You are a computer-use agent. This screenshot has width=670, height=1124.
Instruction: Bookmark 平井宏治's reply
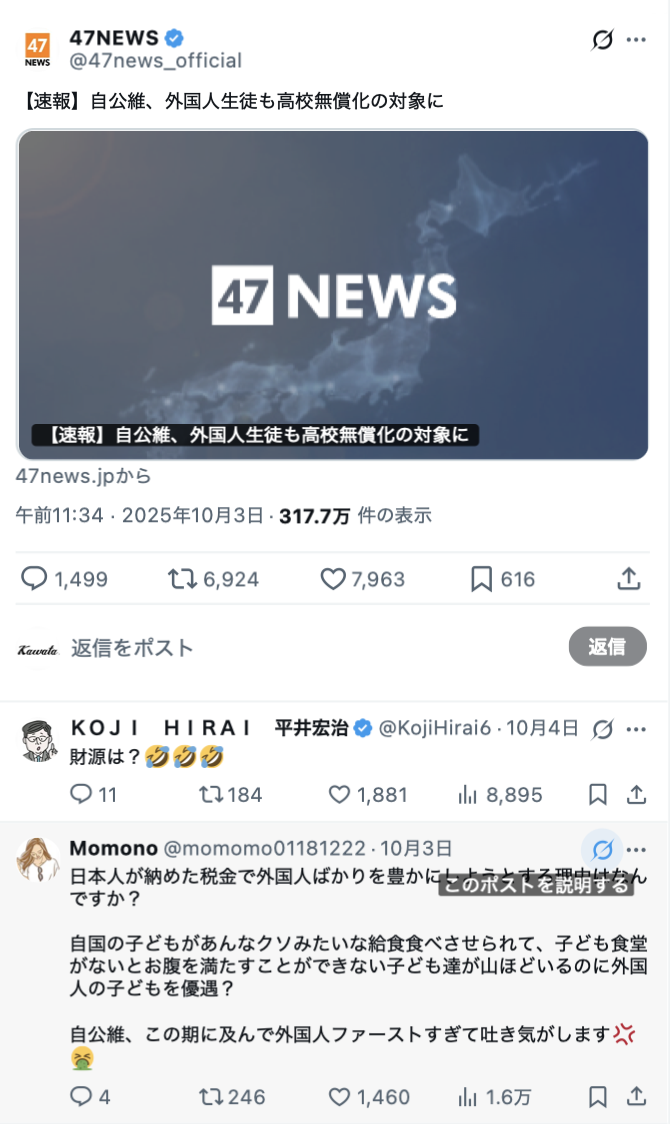coord(598,795)
